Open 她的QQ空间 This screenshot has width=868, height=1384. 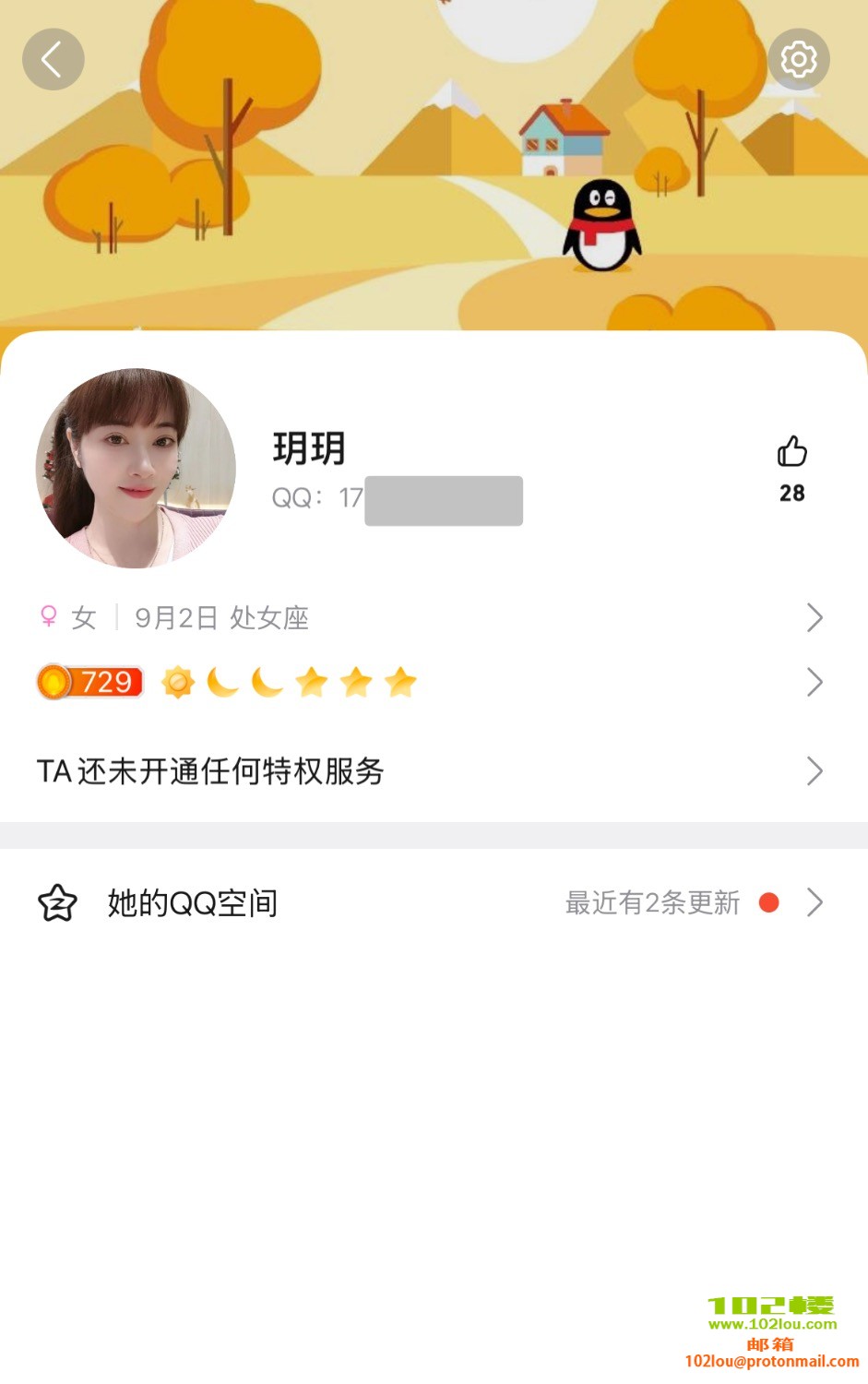[429, 902]
